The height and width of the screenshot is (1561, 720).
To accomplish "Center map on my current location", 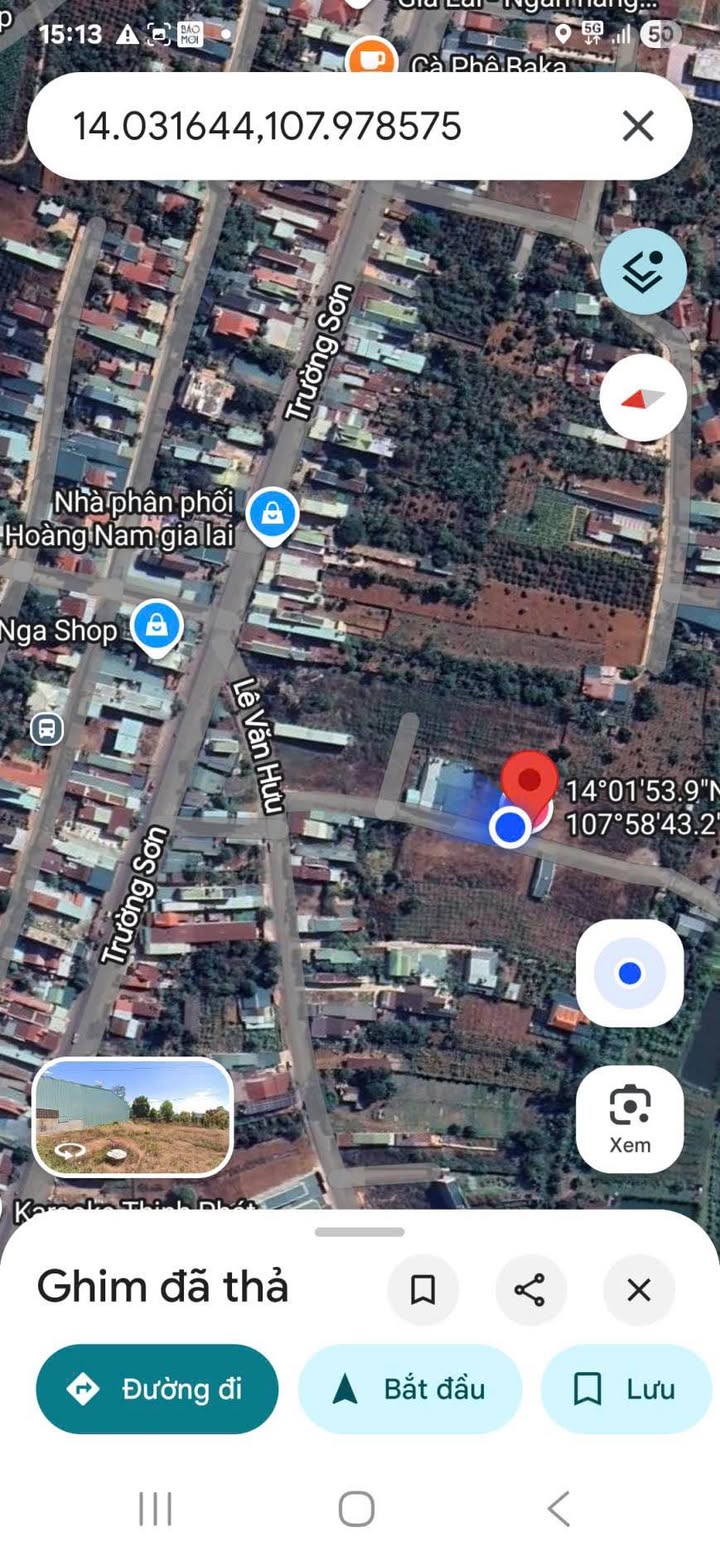I will [x=629, y=973].
